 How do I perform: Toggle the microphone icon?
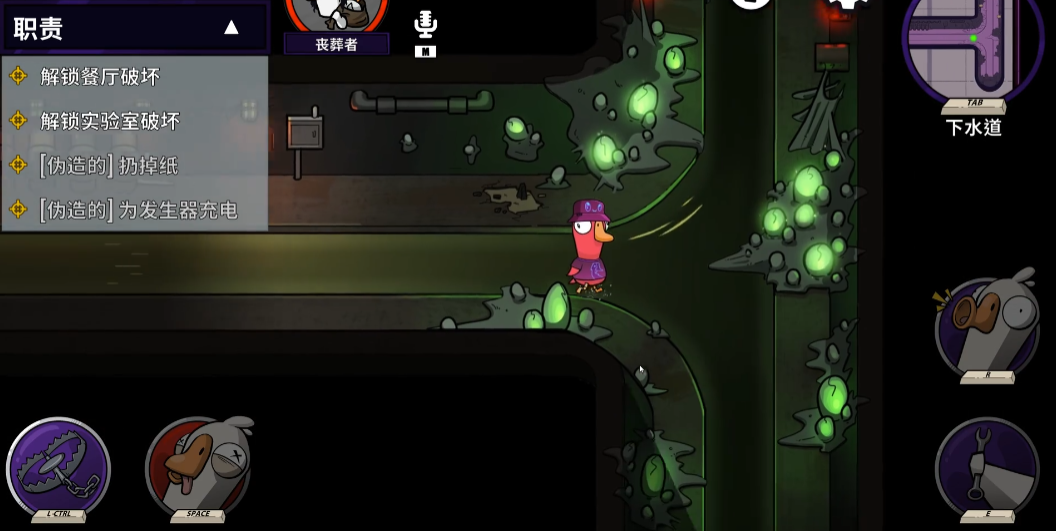(425, 27)
